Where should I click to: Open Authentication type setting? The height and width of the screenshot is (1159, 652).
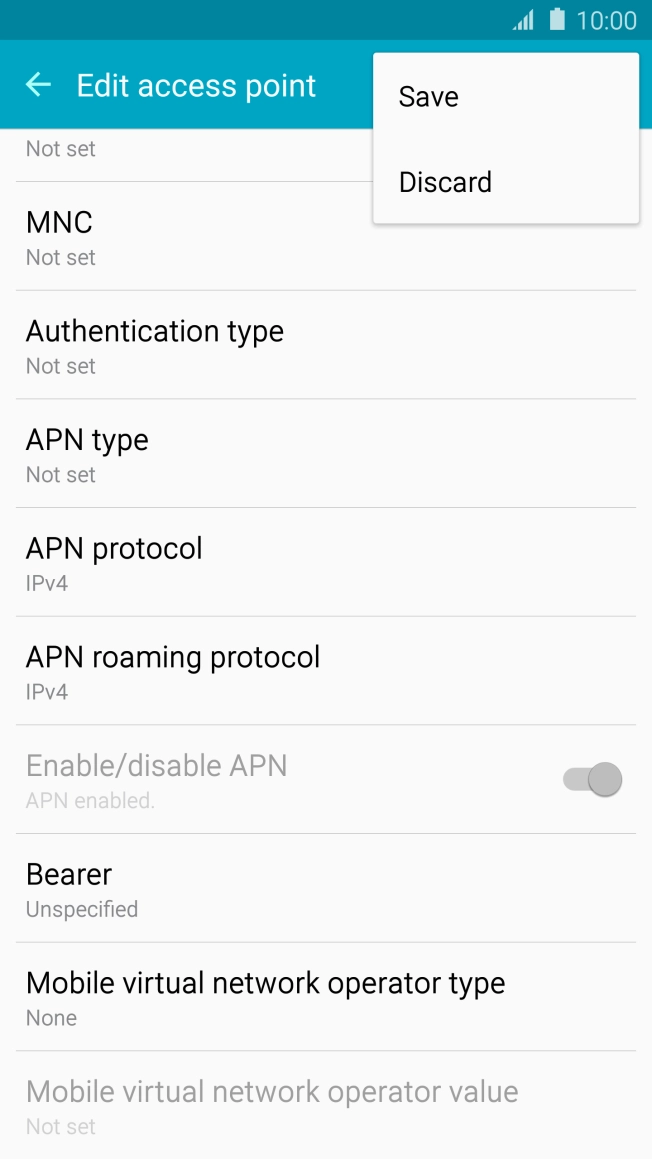(x=326, y=345)
